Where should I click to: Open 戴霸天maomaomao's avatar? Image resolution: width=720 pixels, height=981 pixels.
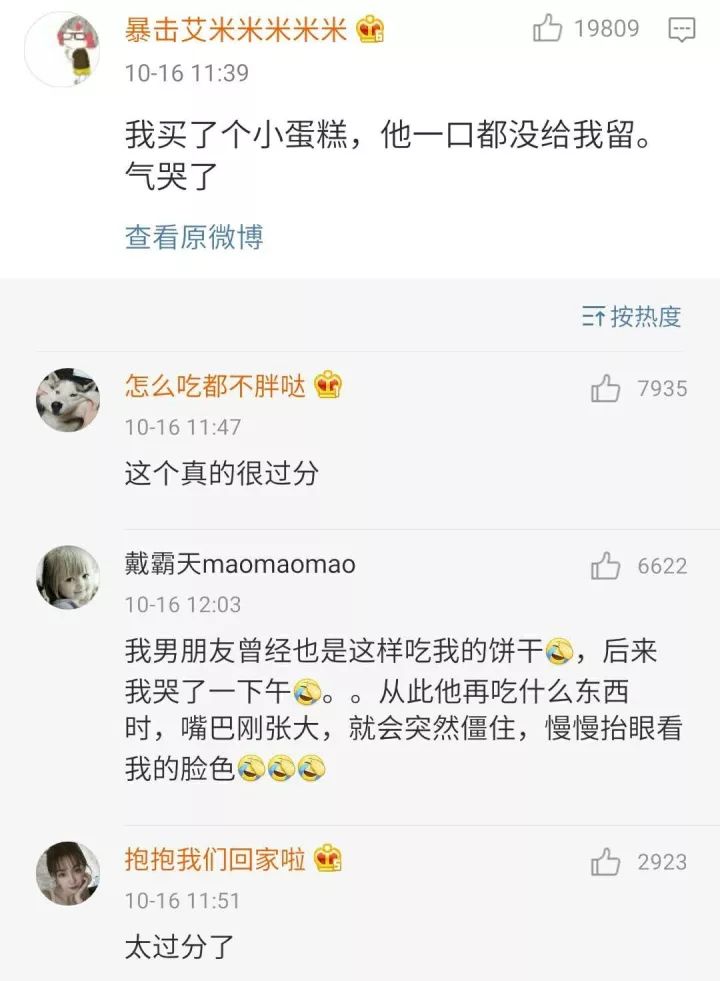coord(68,577)
